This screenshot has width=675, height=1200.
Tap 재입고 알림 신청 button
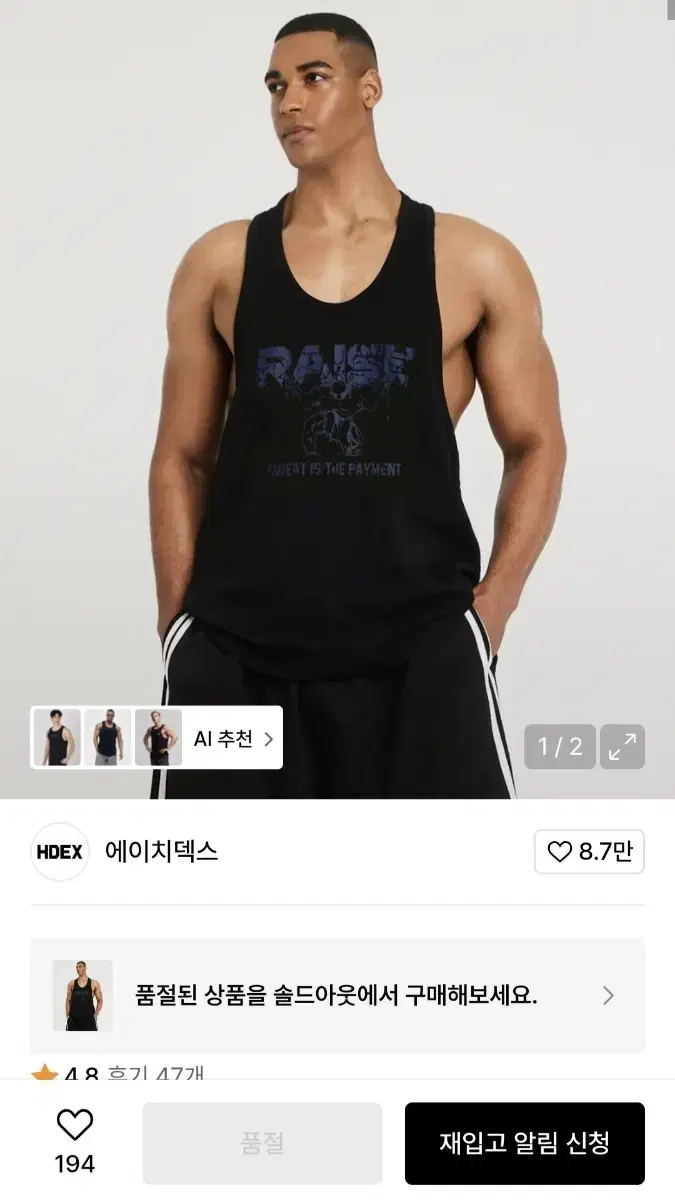(x=524, y=1143)
